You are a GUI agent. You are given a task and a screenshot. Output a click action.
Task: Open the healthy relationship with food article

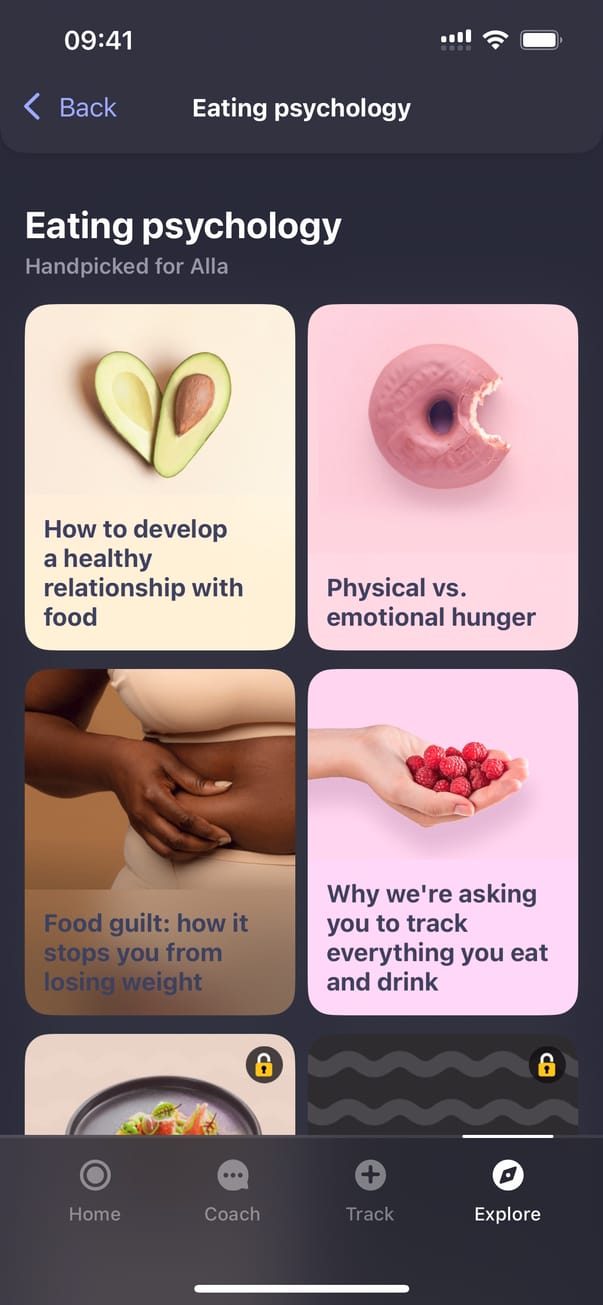coord(160,478)
